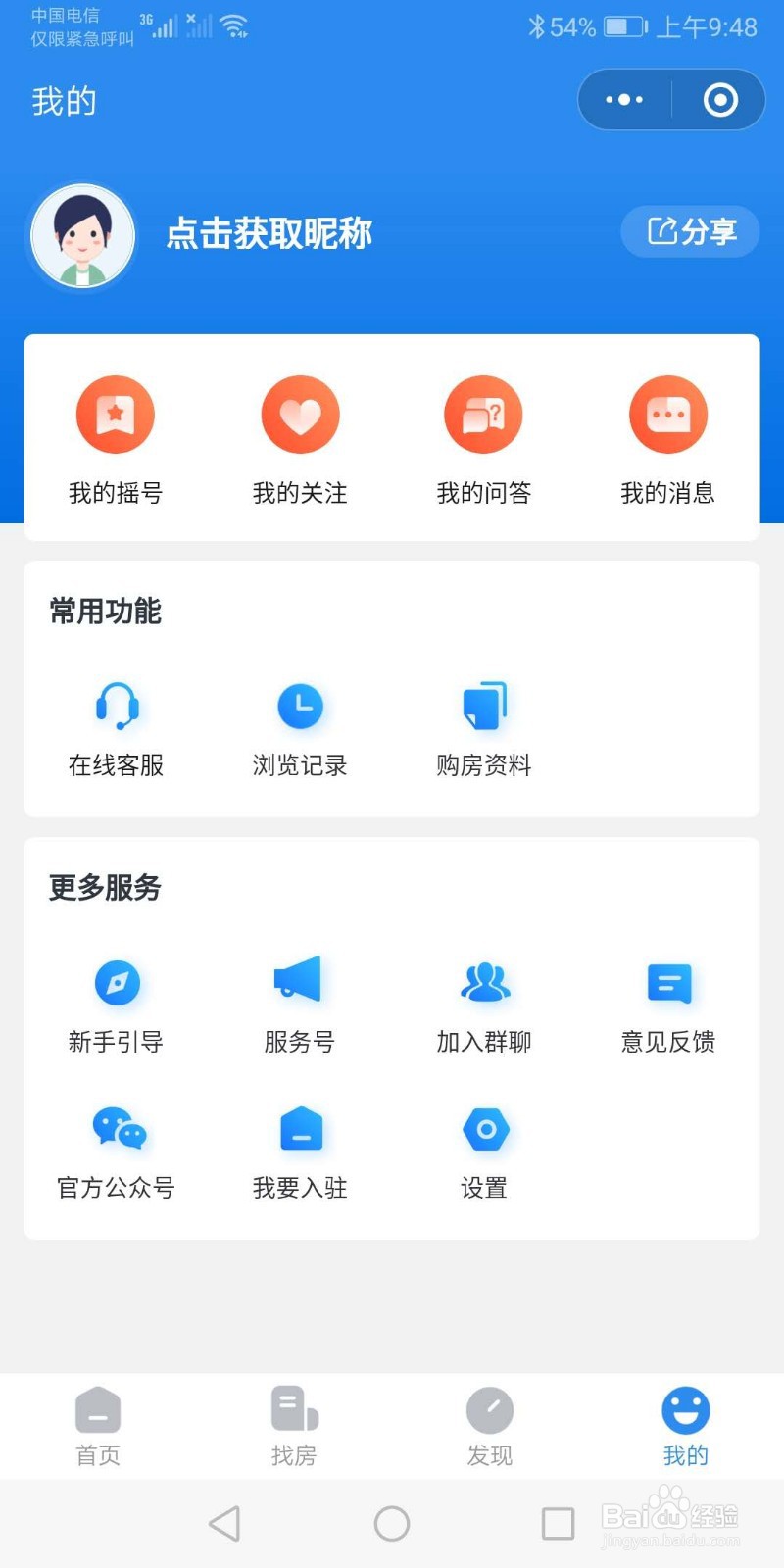
Task: Submit feedback via 意见反馈
Action: pyautogui.click(x=668, y=1005)
